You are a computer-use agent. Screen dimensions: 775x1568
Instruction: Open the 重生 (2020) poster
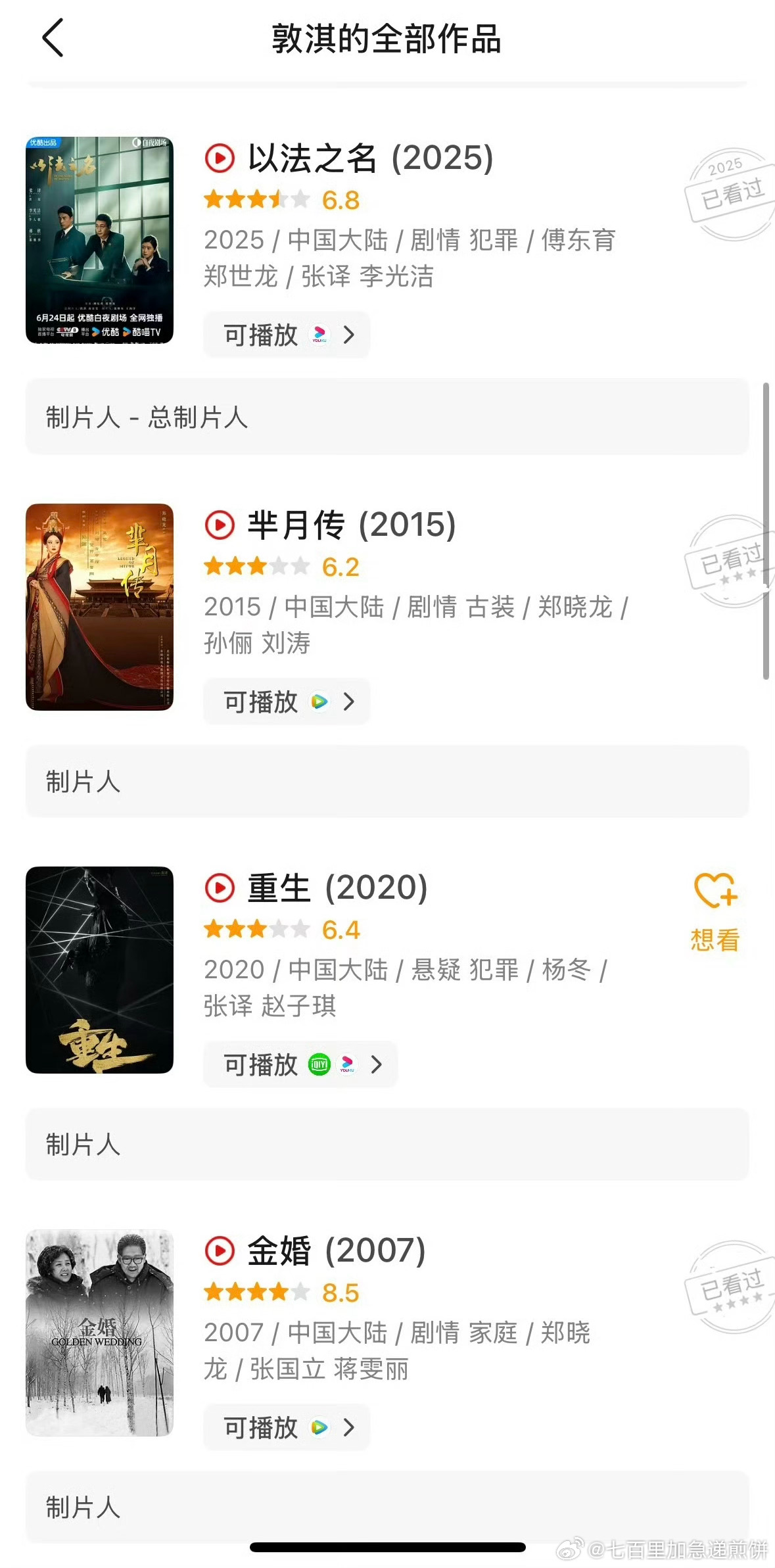coord(99,970)
